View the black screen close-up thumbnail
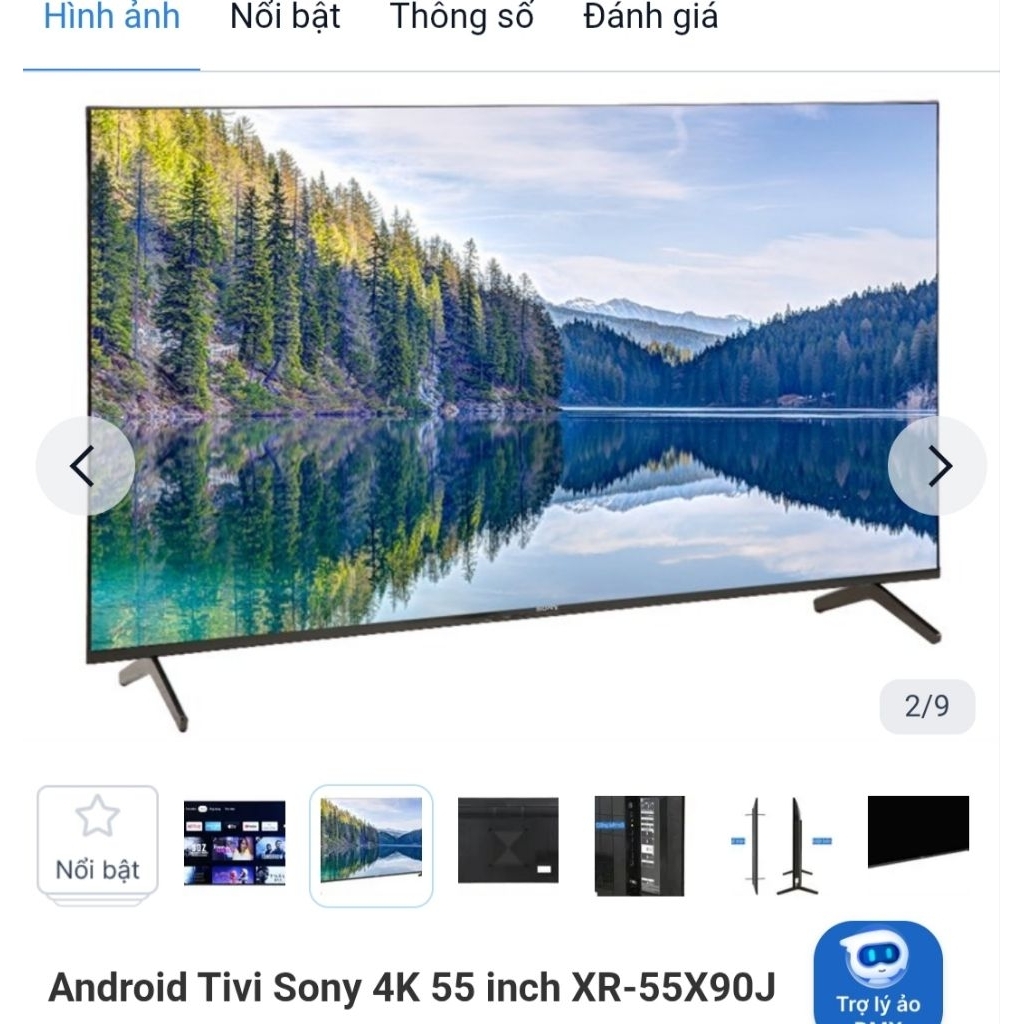The image size is (1024, 1024). [x=918, y=832]
